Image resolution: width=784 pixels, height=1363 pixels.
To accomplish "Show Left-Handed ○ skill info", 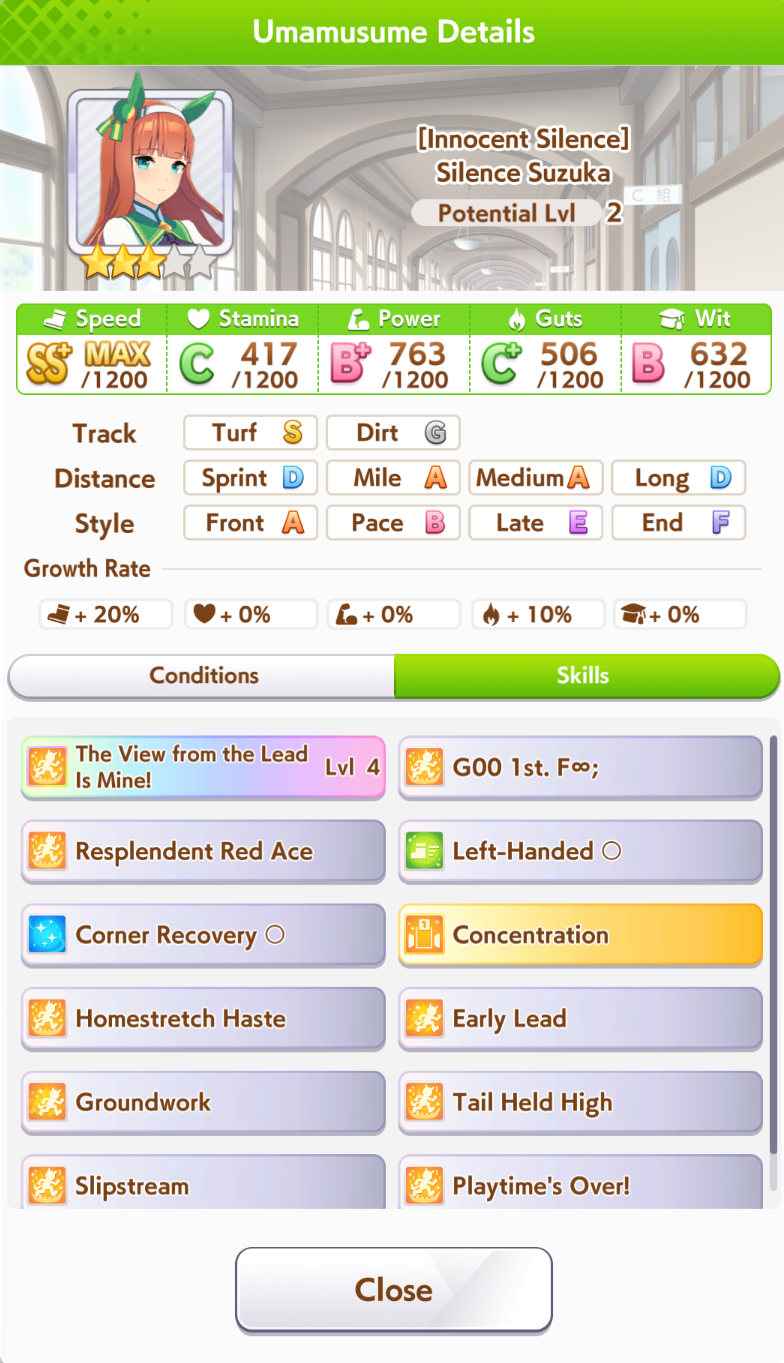I will pos(580,852).
